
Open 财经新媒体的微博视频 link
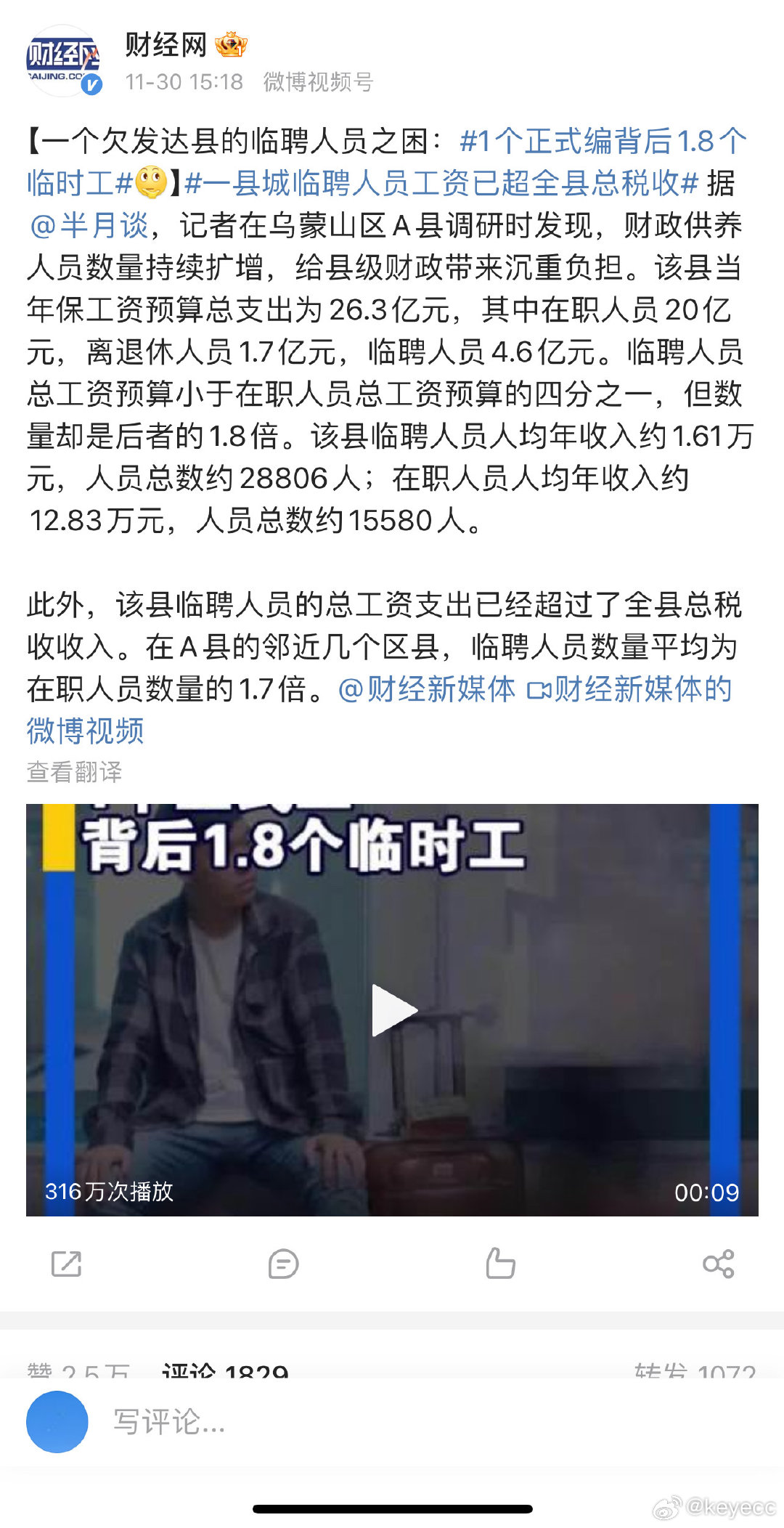[379, 710]
